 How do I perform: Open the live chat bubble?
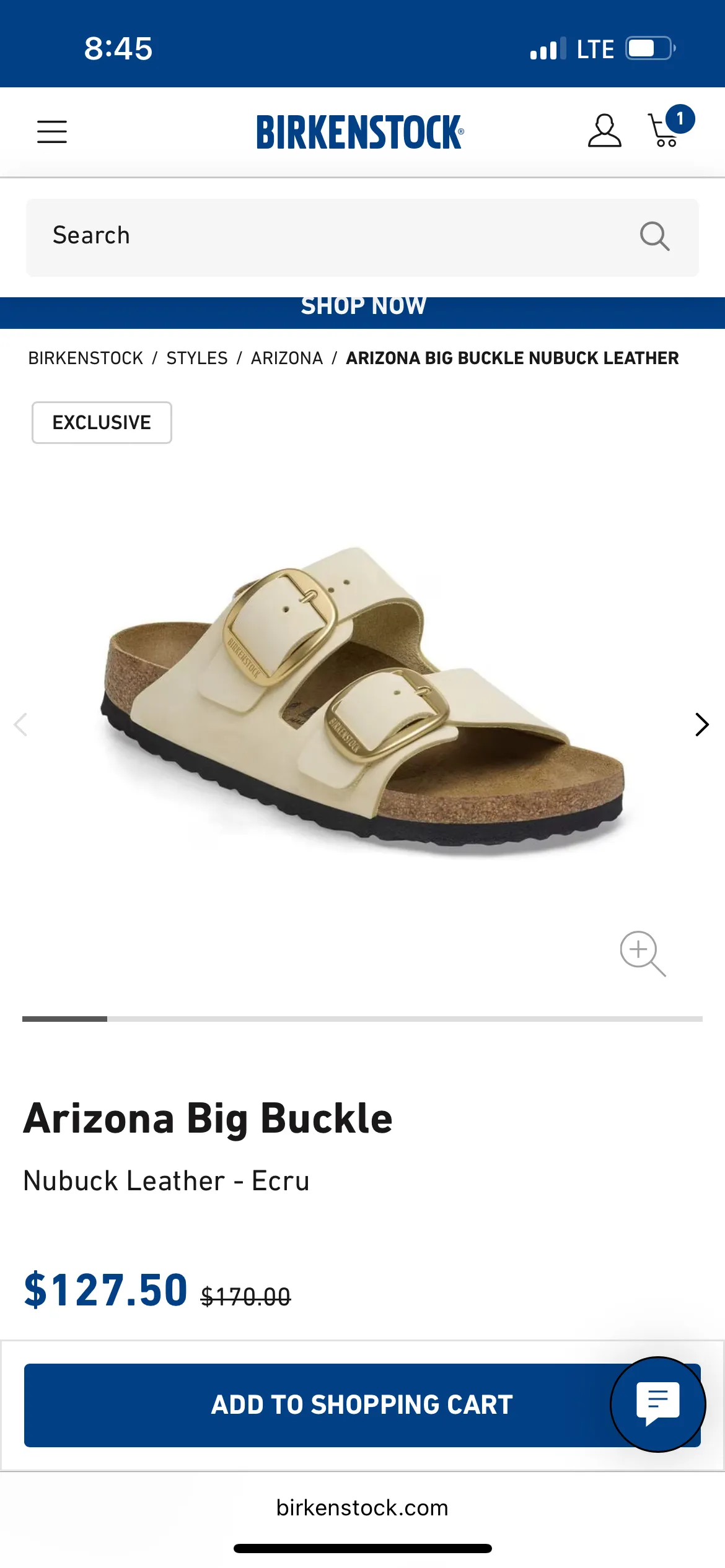click(x=657, y=1405)
